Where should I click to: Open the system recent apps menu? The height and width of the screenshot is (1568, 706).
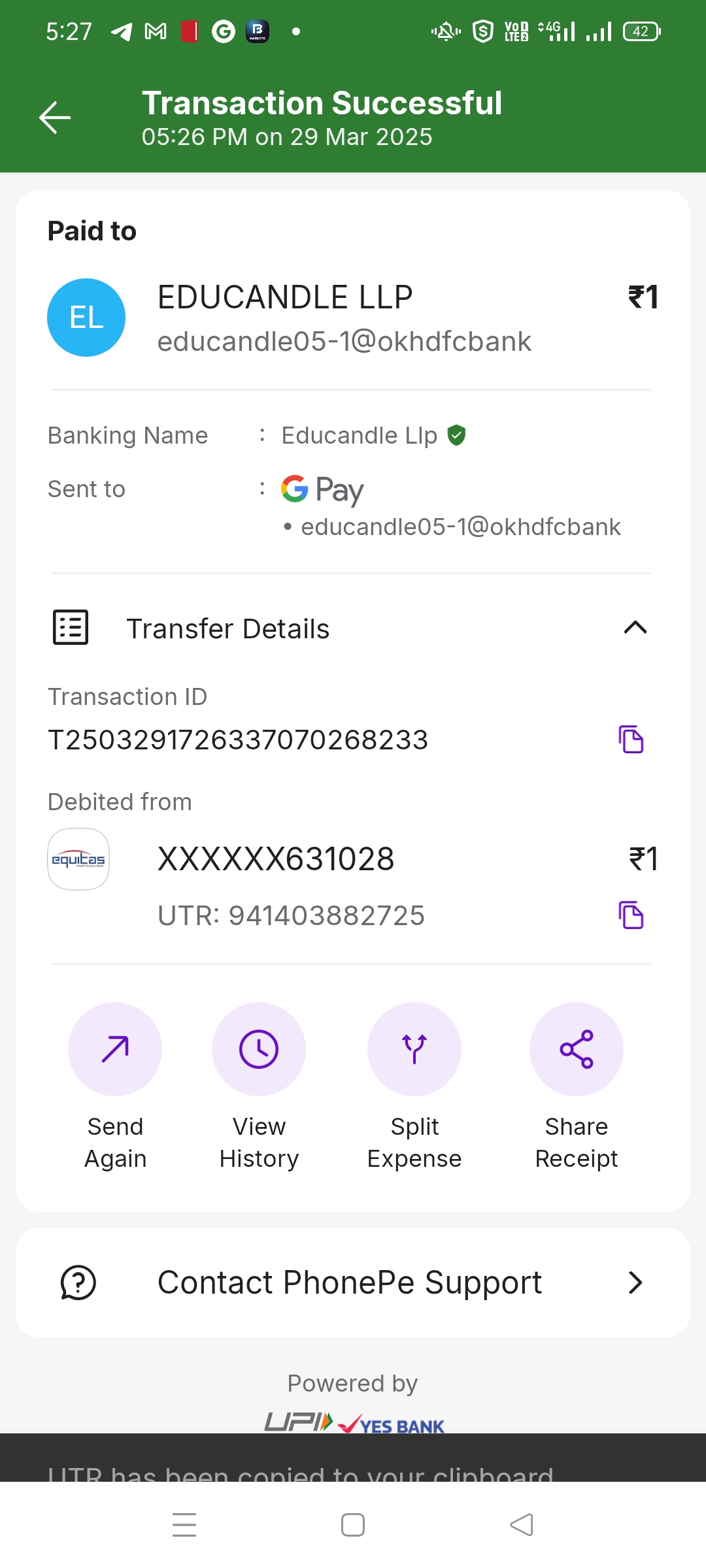tap(184, 1525)
